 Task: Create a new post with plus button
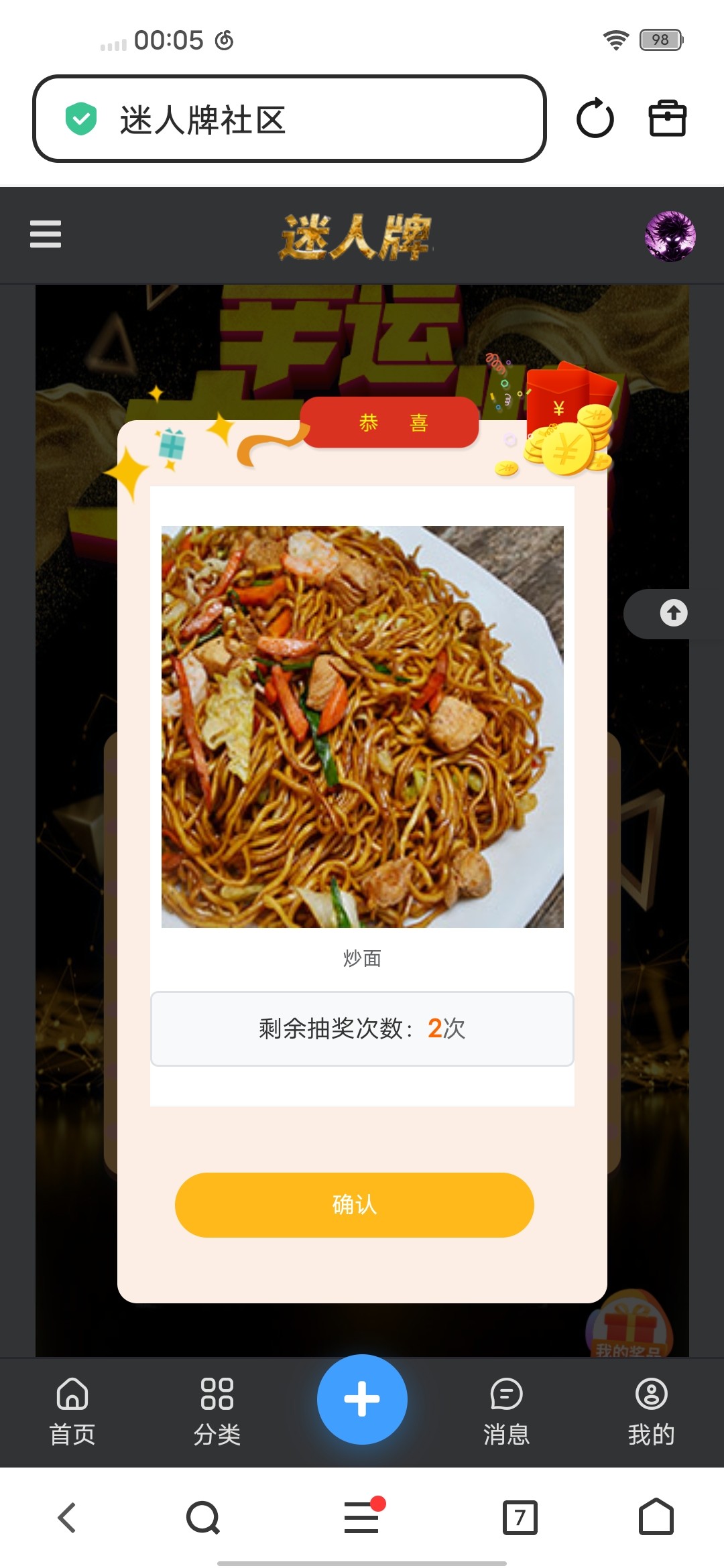tap(362, 1399)
